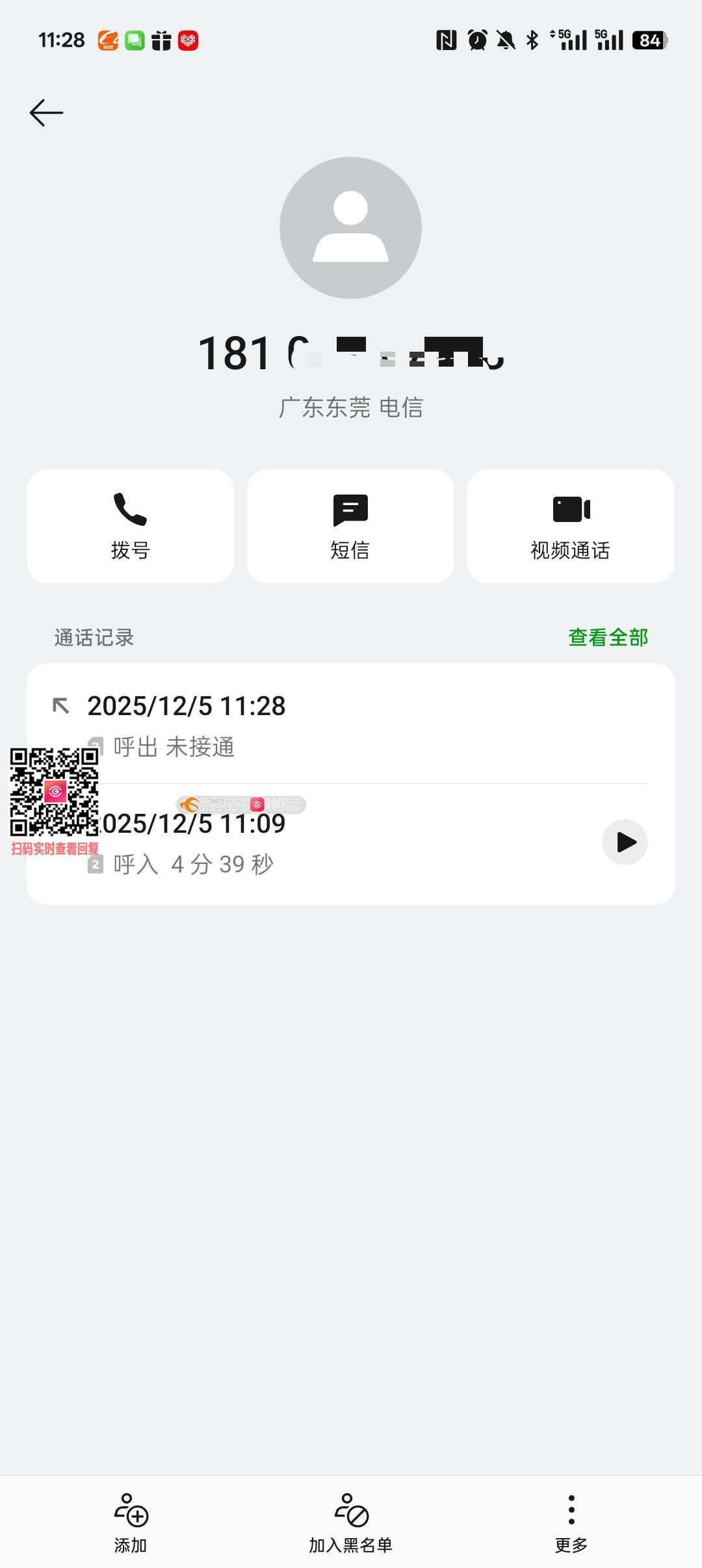Start a 视频通话 video call
702x1568 pixels.
[x=571, y=526]
